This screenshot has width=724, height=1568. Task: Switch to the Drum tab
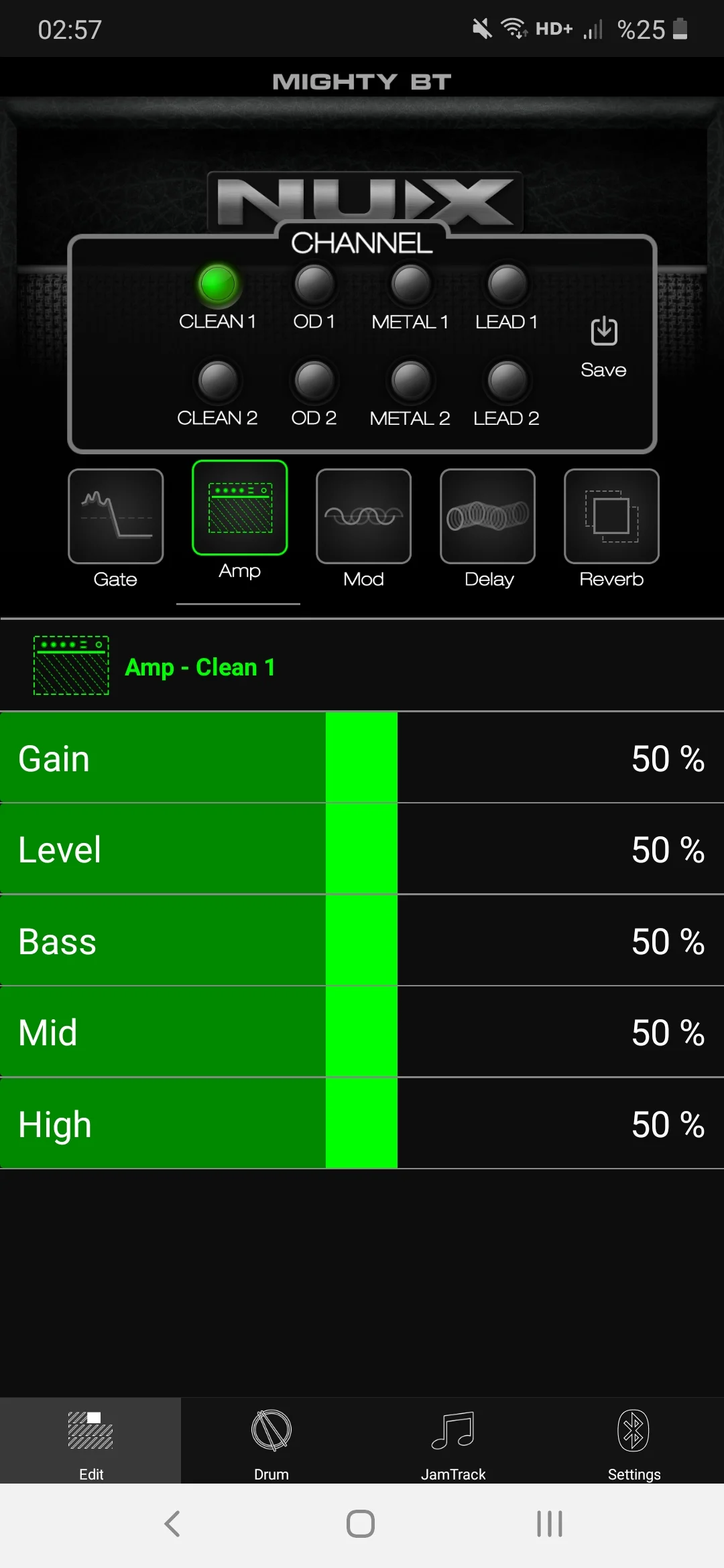(x=271, y=1439)
